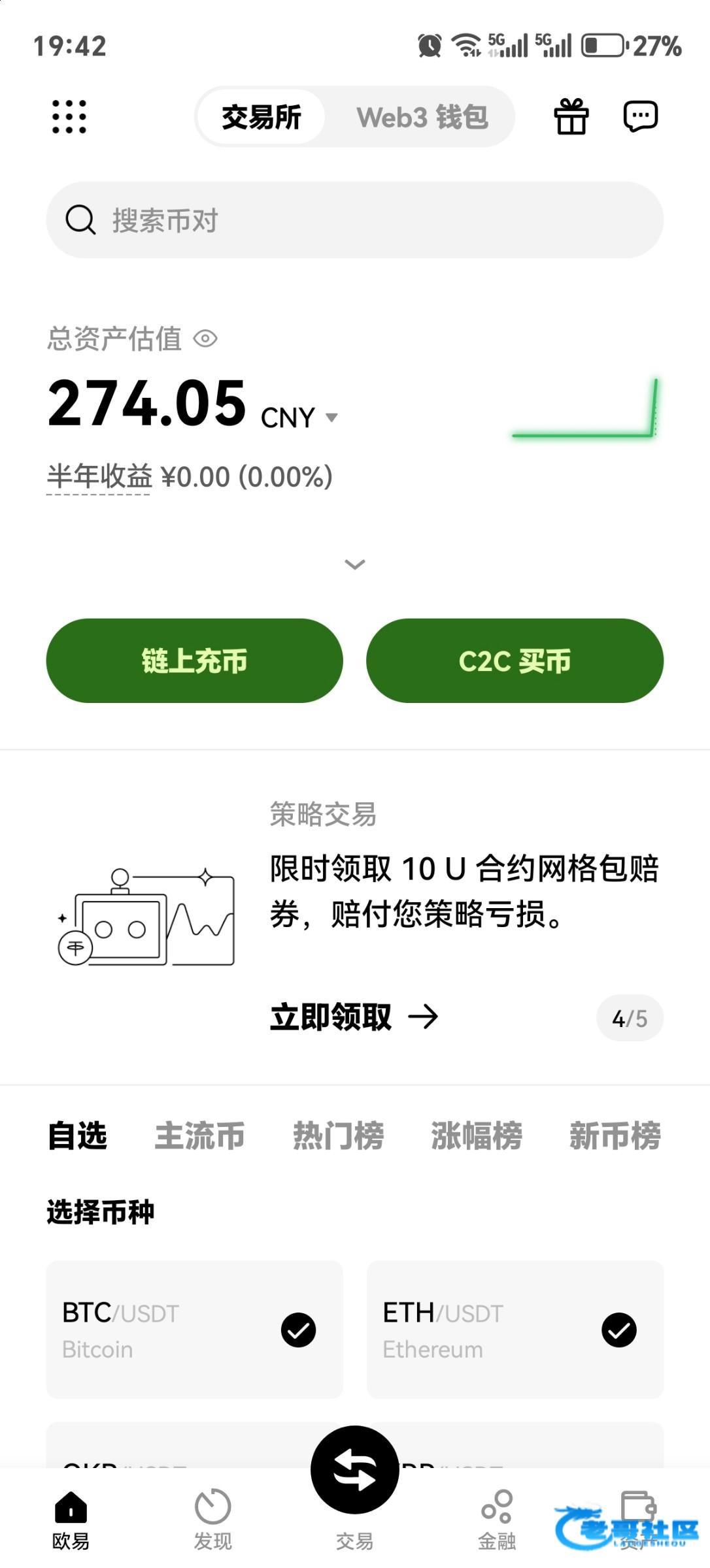Open the 发现 tab in bottom navigation
This screenshot has height=1568, width=710.
(x=213, y=1520)
